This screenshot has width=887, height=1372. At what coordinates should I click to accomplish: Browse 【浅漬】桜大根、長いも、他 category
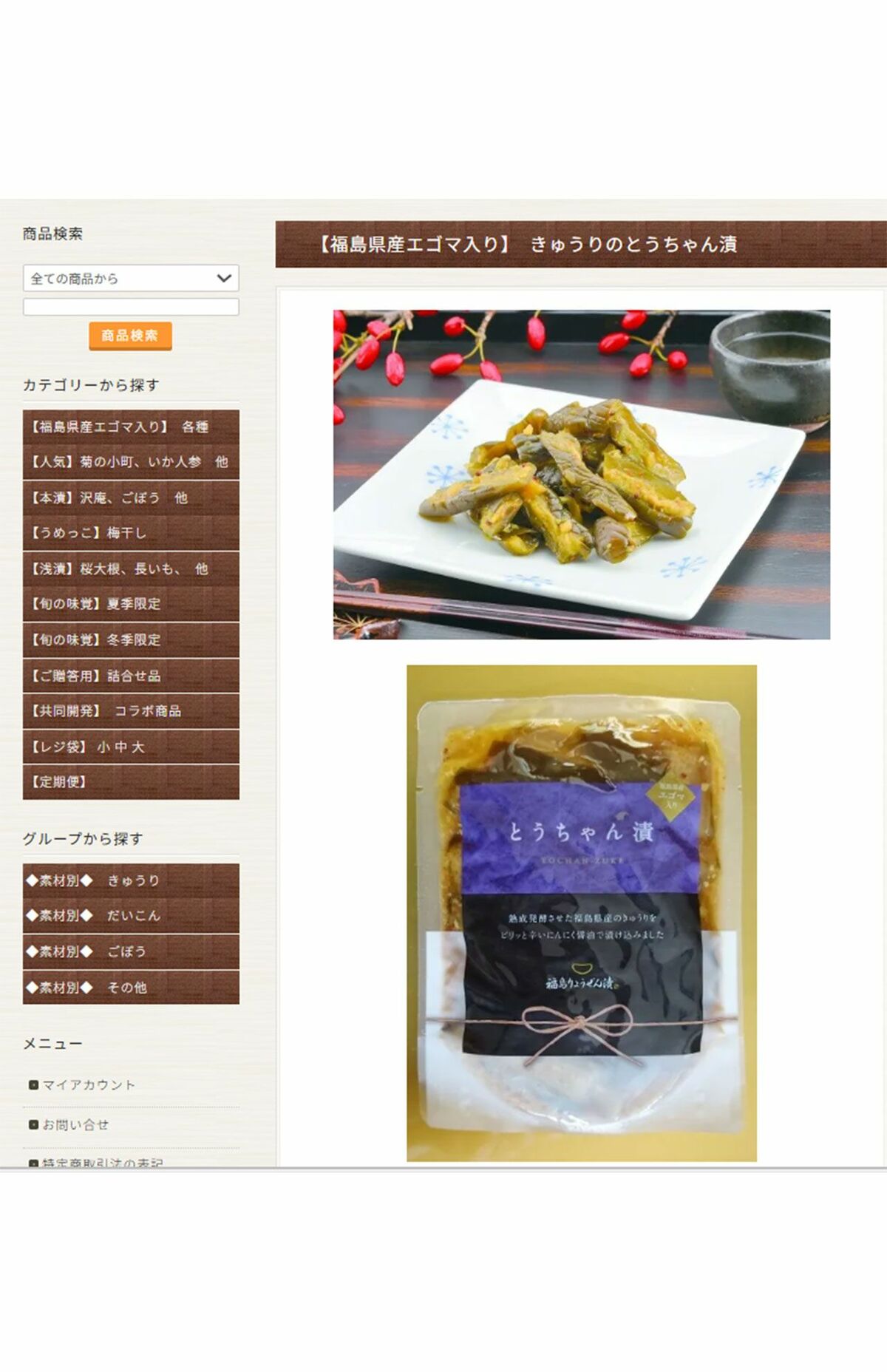(131, 568)
